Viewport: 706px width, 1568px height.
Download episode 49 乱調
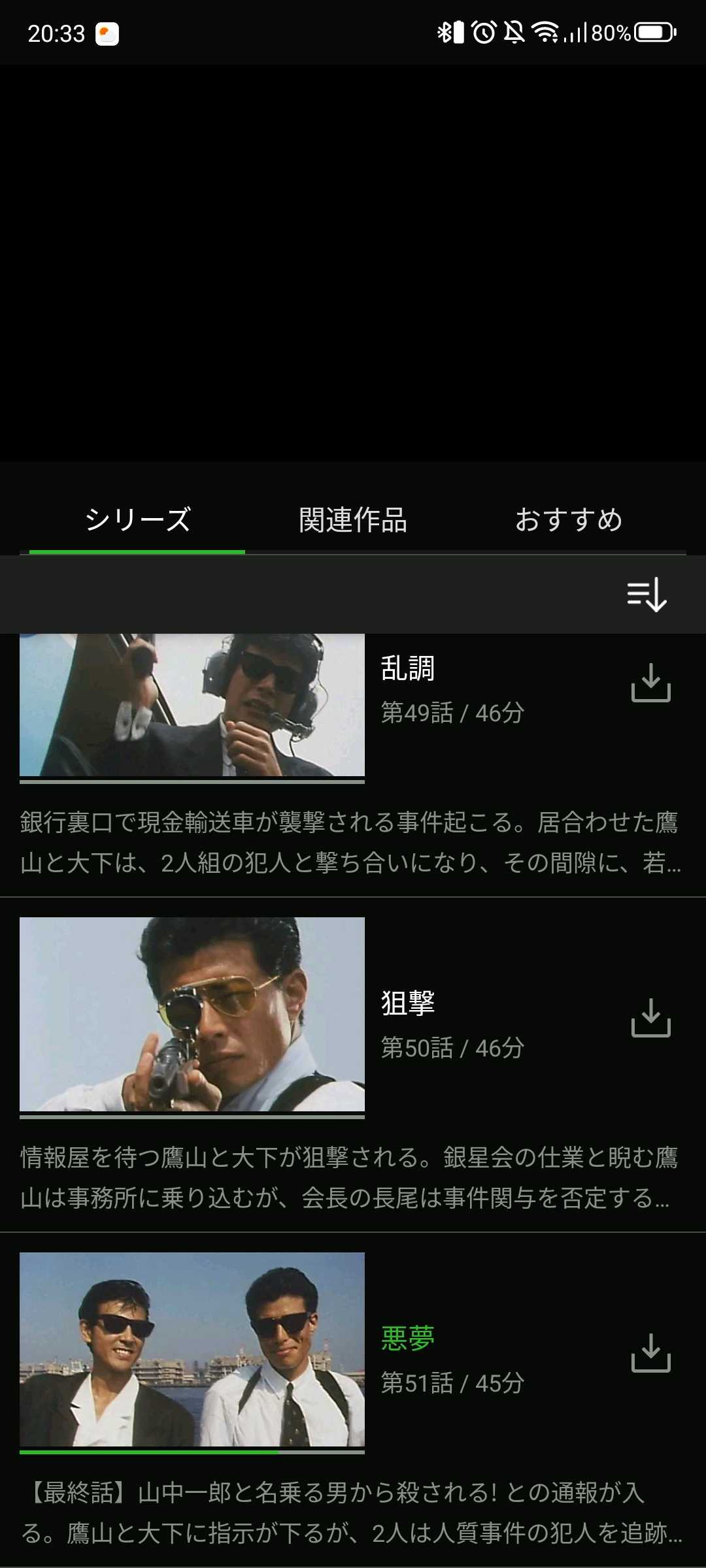coord(650,683)
